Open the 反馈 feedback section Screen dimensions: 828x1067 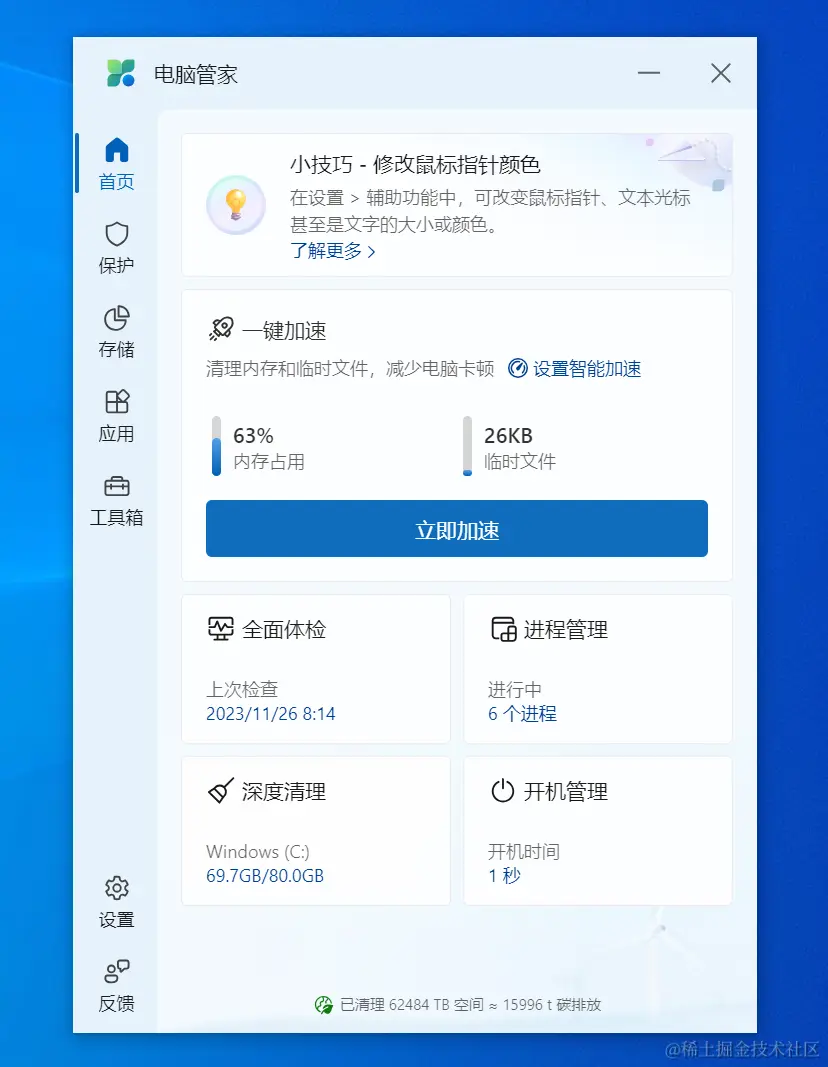click(x=117, y=985)
